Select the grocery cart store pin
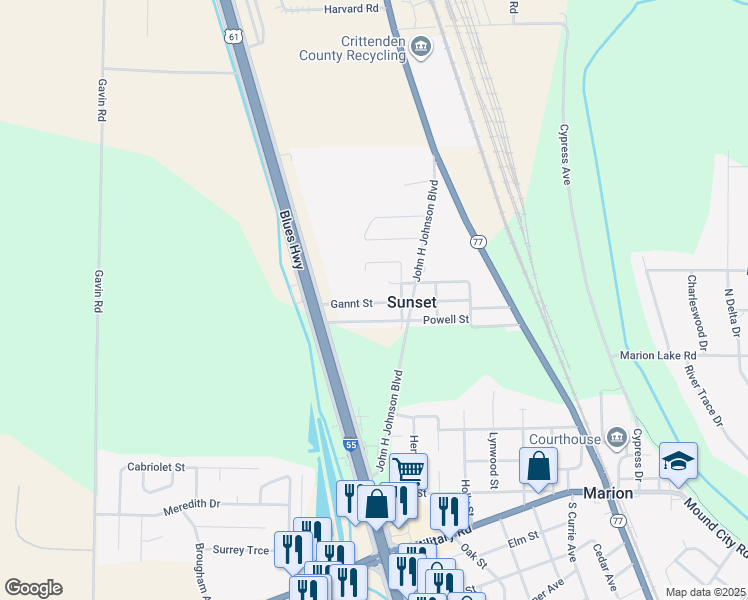 pos(408,468)
